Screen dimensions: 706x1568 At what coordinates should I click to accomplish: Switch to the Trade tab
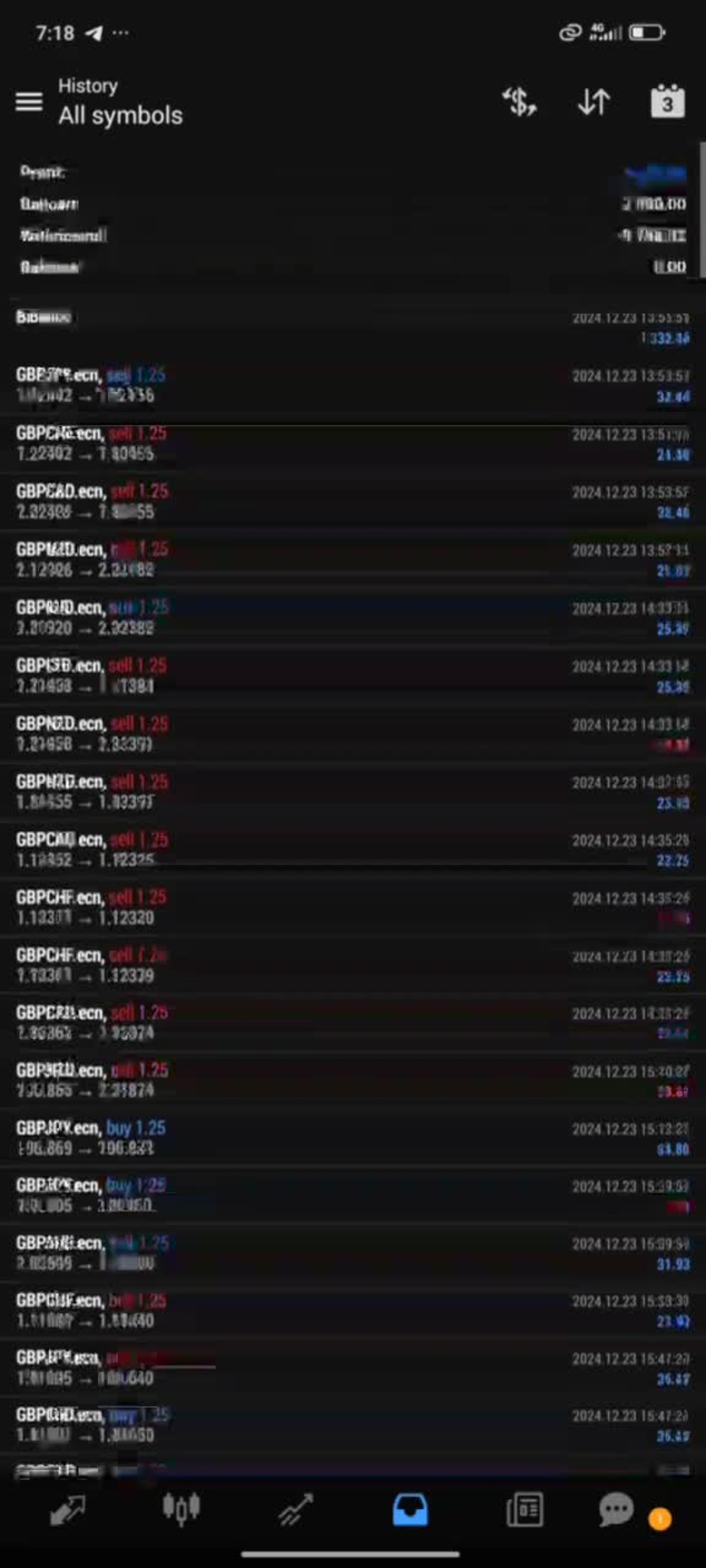point(296,1509)
